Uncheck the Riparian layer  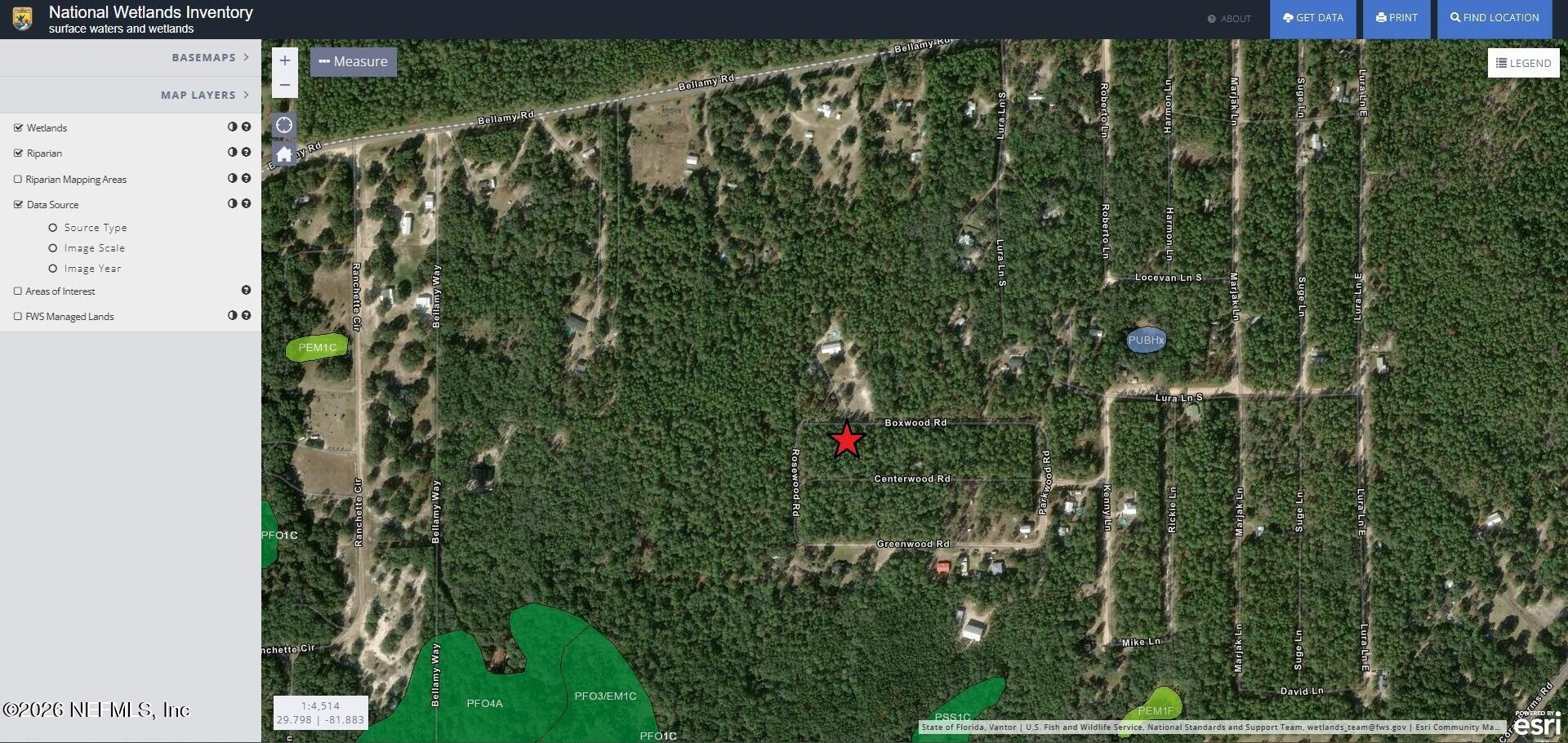(x=18, y=153)
